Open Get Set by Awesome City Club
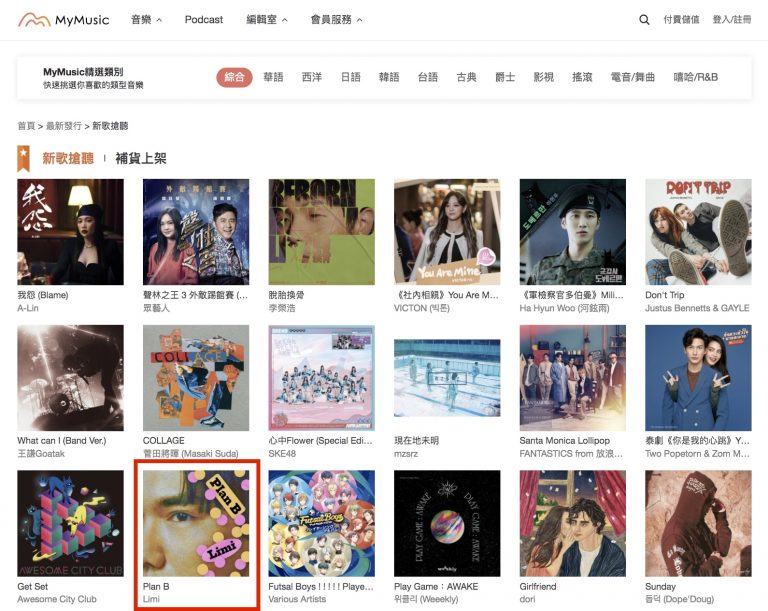Image resolution: width=768 pixels, height=611 pixels. pyautogui.click(x=70, y=524)
